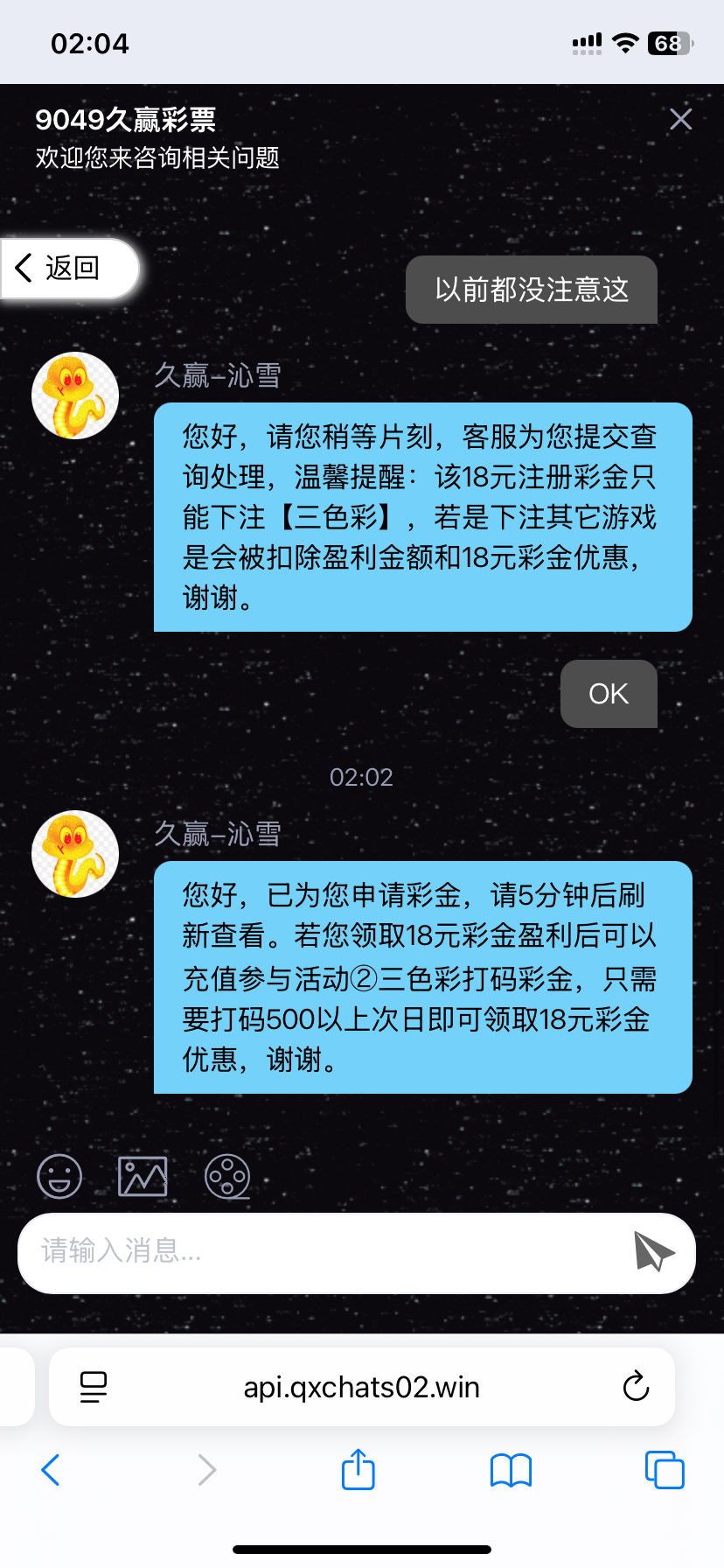
Task: Tap the 返回 back button
Action: 70,268
